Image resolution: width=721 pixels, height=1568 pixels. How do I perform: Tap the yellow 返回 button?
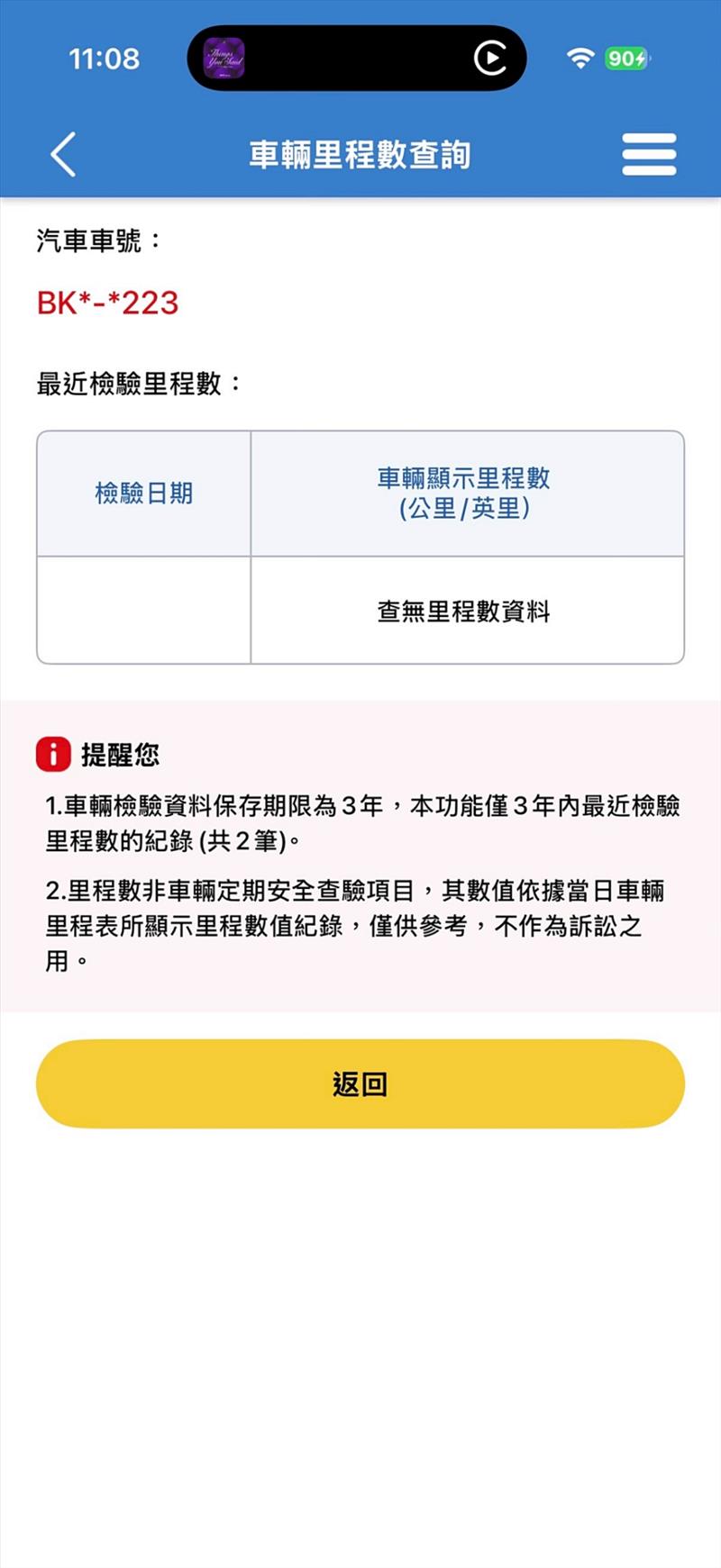(360, 1083)
